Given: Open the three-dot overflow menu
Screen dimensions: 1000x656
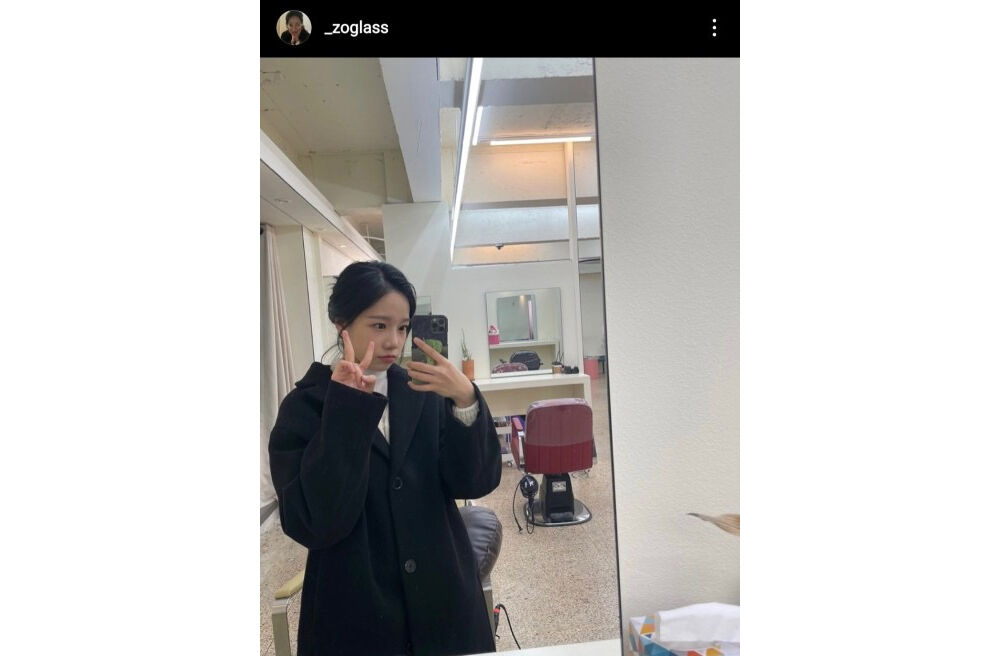Looking at the screenshot, I should tap(713, 28).
